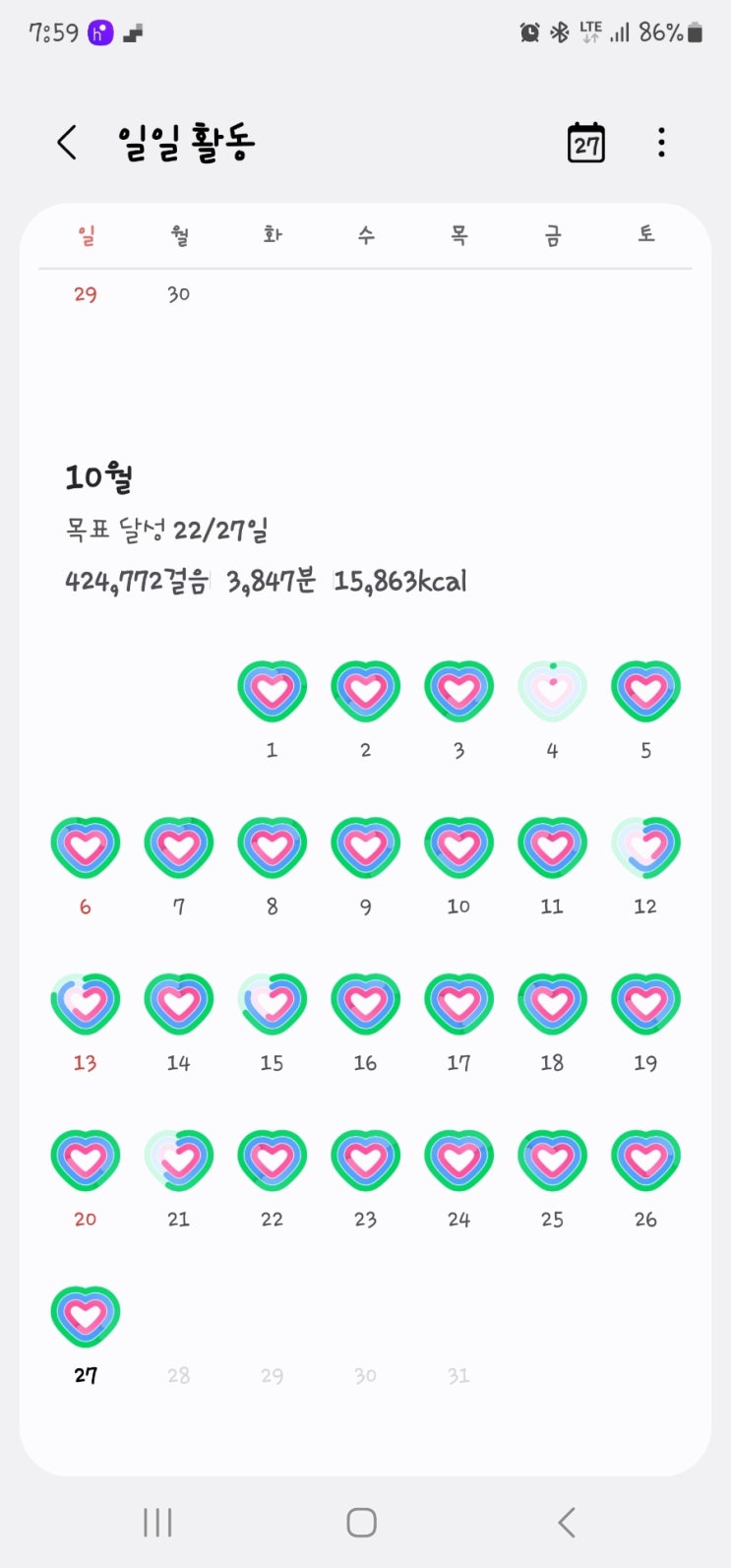The width and height of the screenshot is (731, 1568).
Task: Open Sunday October 13 activity
Action: (86, 1004)
